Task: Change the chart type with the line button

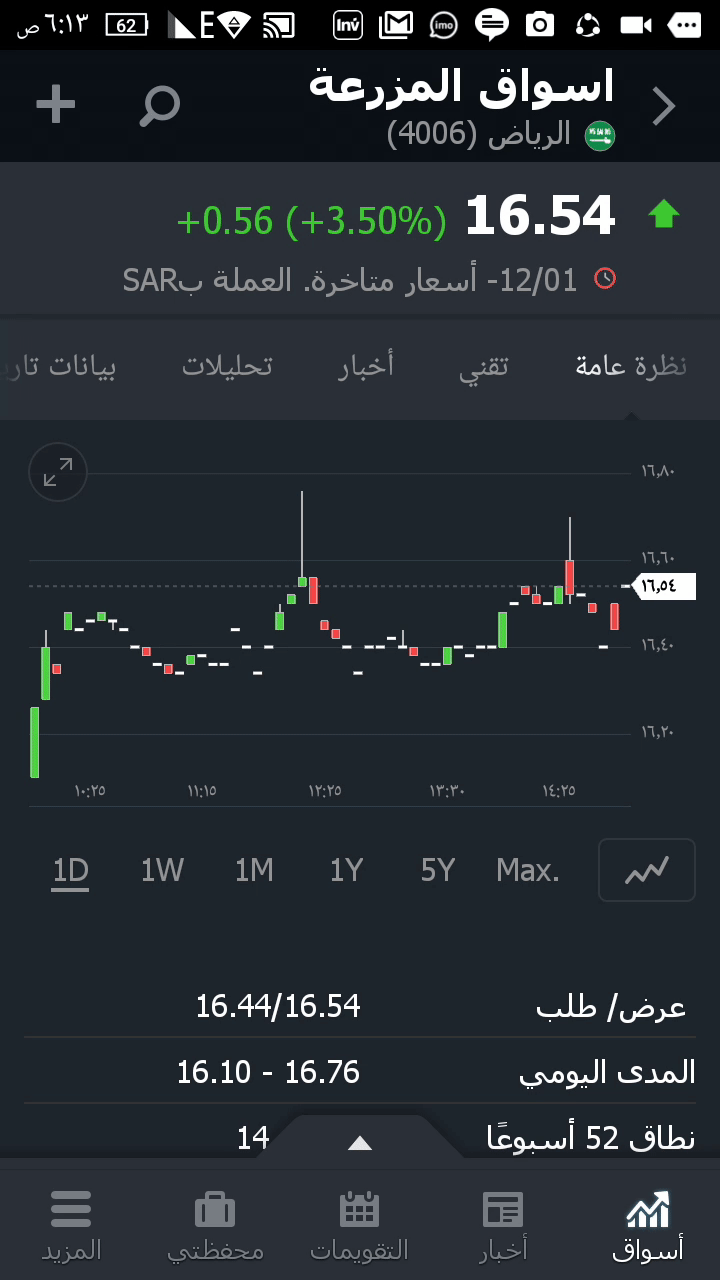Action: click(646, 871)
